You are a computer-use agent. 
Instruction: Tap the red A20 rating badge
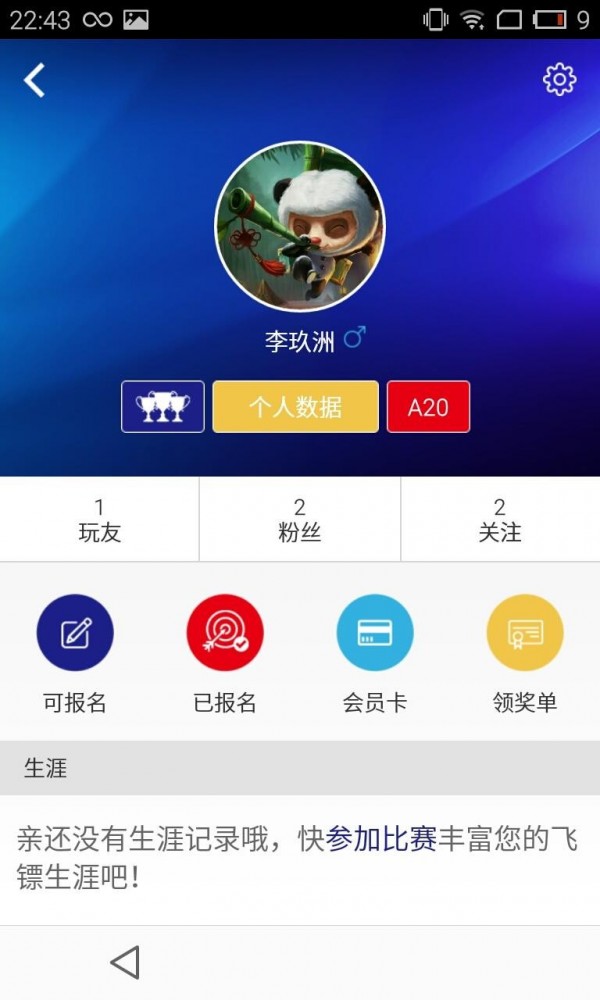pyautogui.click(x=428, y=407)
